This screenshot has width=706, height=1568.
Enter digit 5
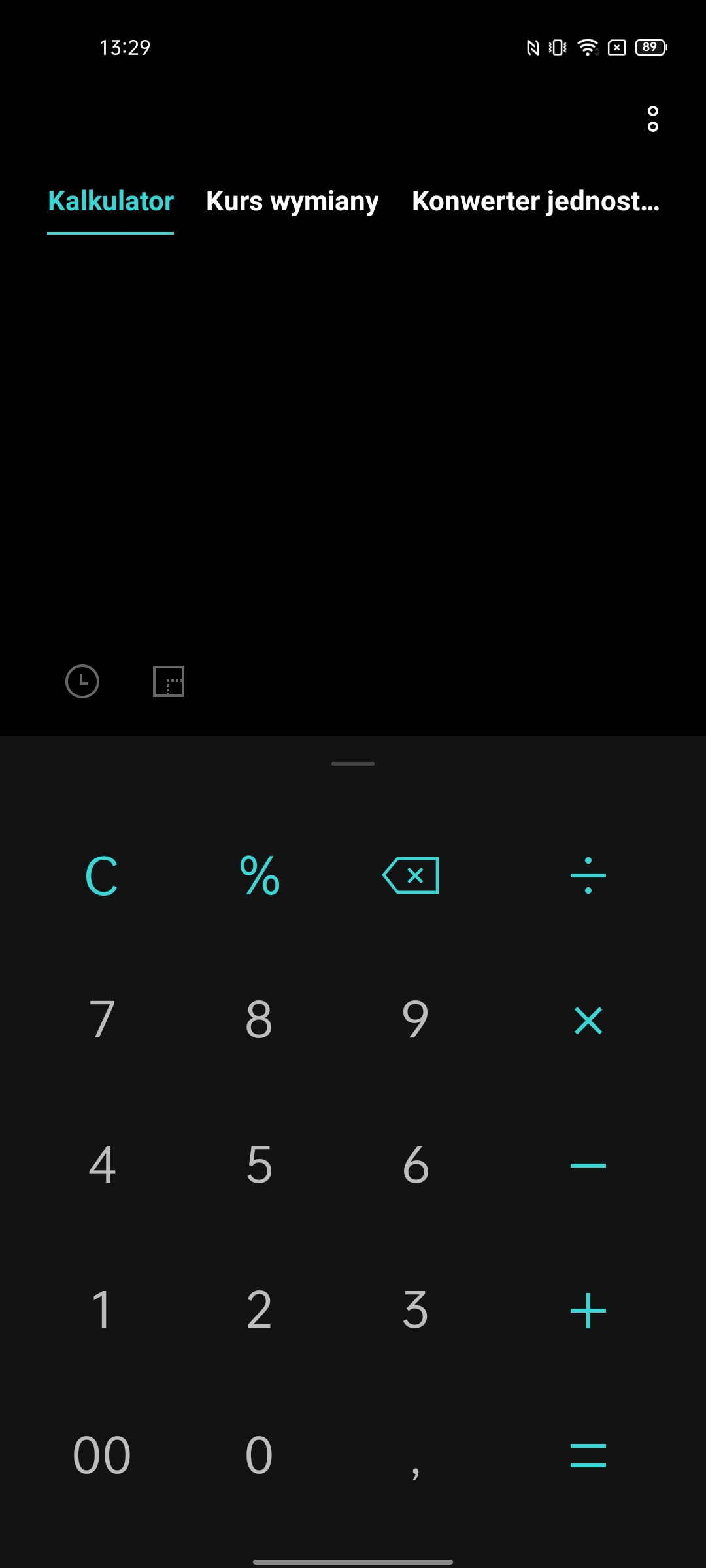point(260,1165)
